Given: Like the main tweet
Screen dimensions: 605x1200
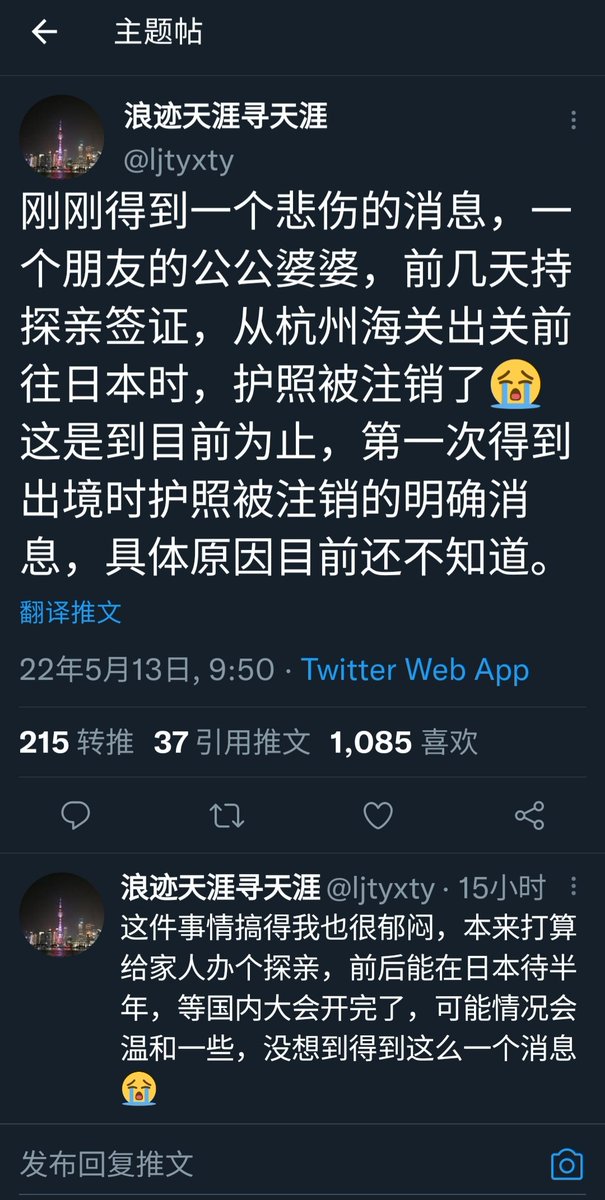Looking at the screenshot, I should click(377, 816).
